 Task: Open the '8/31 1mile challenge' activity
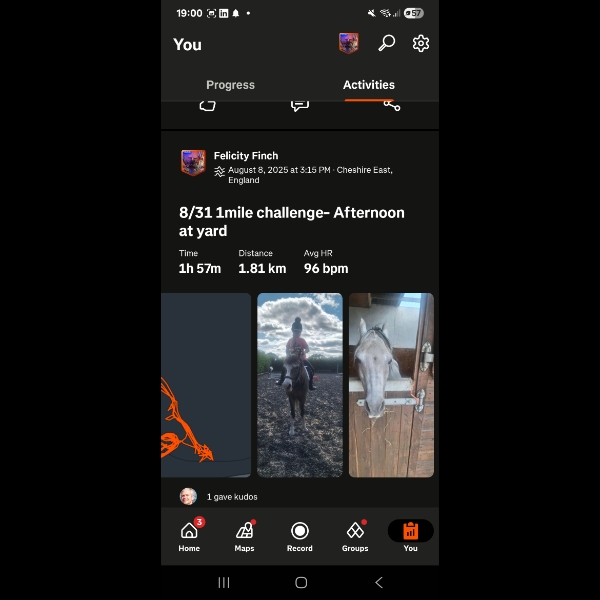click(292, 221)
